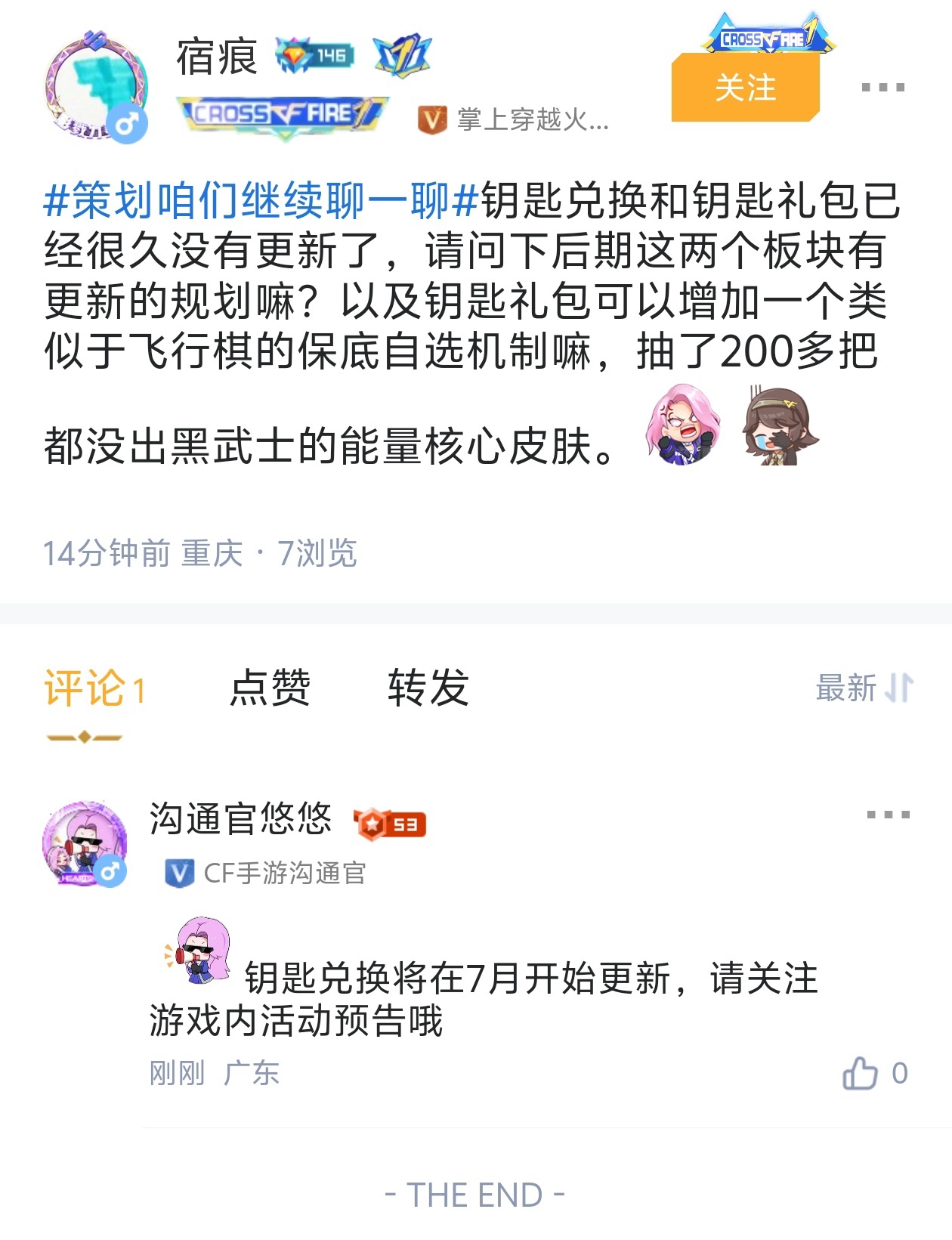The width and height of the screenshot is (952, 1240).
Task: Tap the username 宿痕
Action: 217,57
